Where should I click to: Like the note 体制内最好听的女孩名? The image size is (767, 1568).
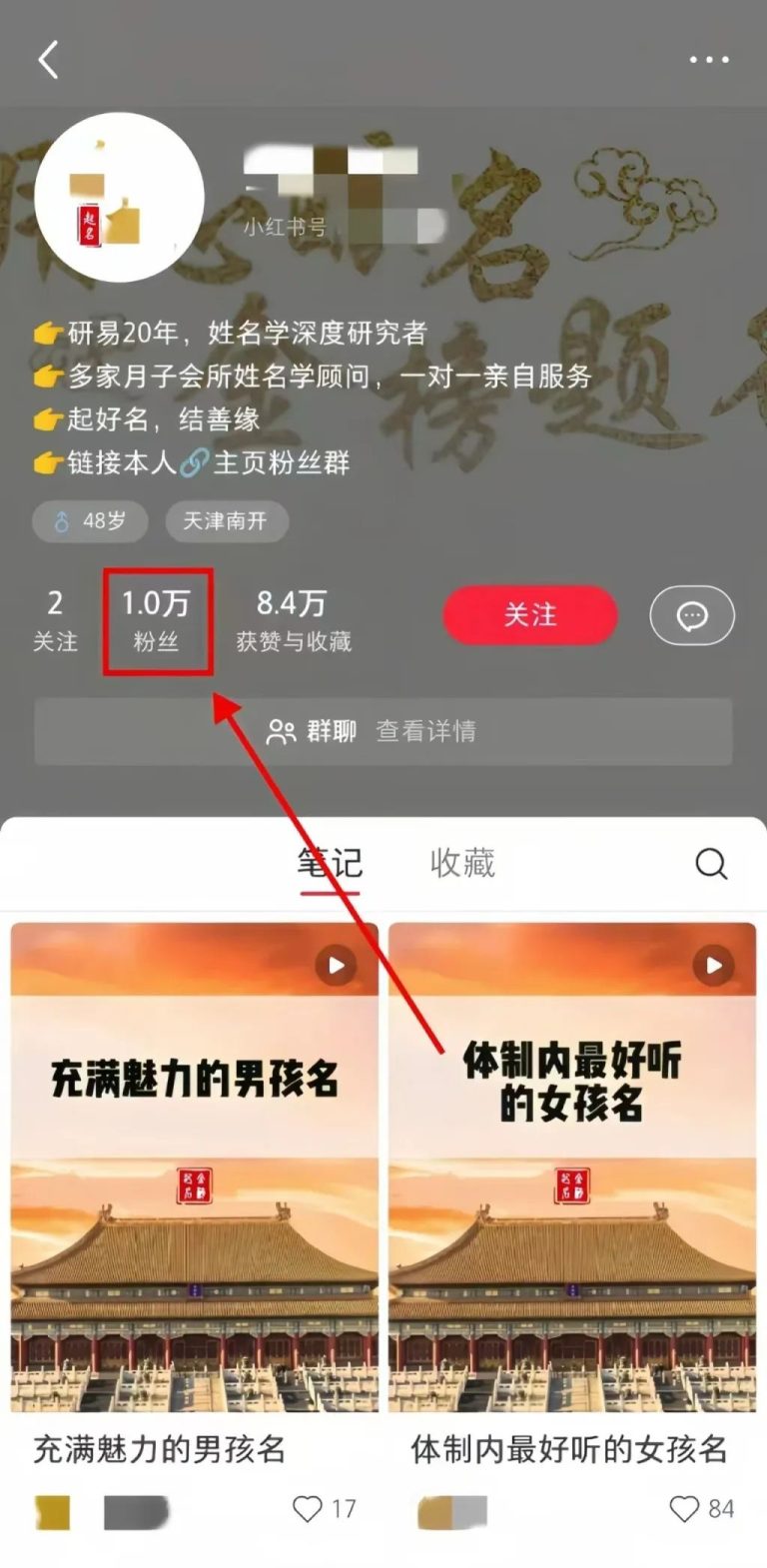point(684,1508)
